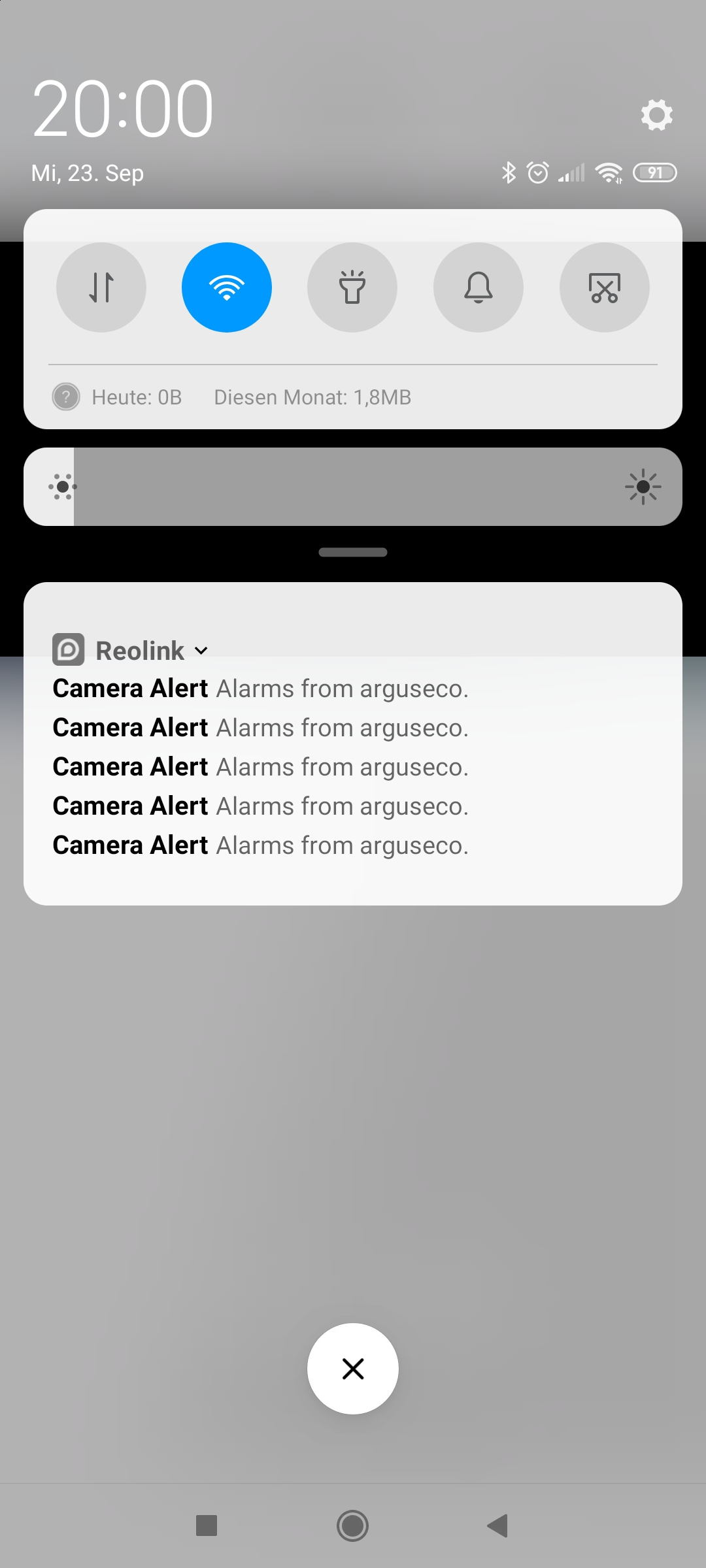Open the first Camera Alert from arguseco
706x1568 pixels.
click(x=260, y=689)
